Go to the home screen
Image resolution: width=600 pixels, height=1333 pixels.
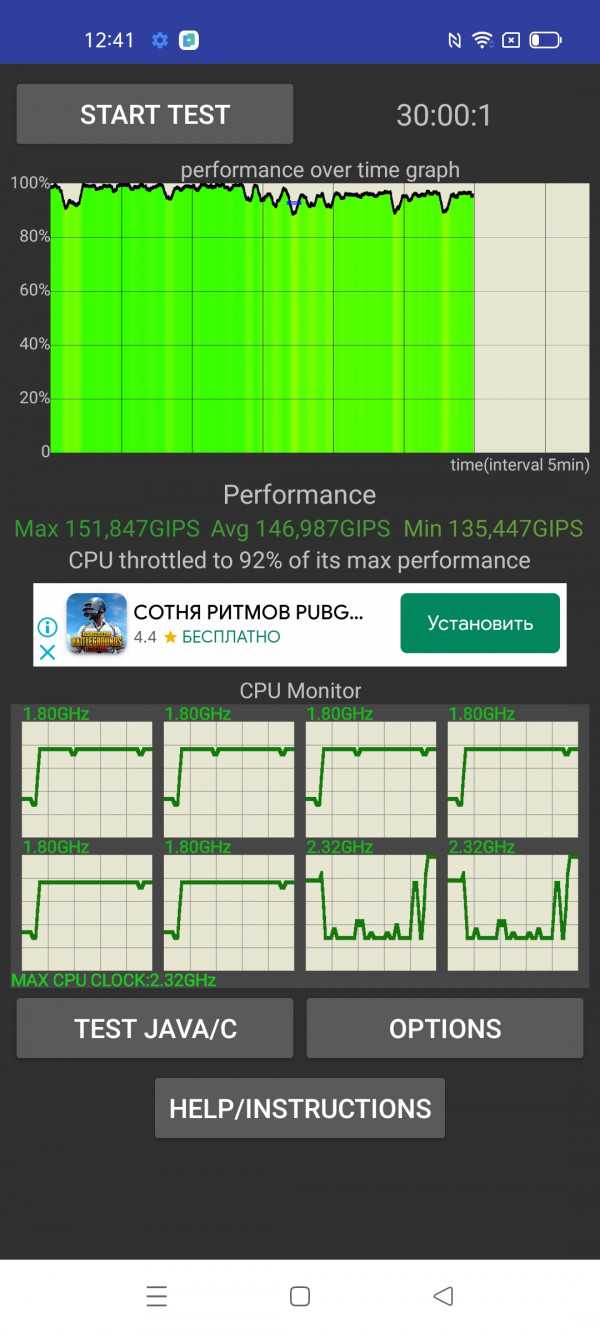[299, 1296]
